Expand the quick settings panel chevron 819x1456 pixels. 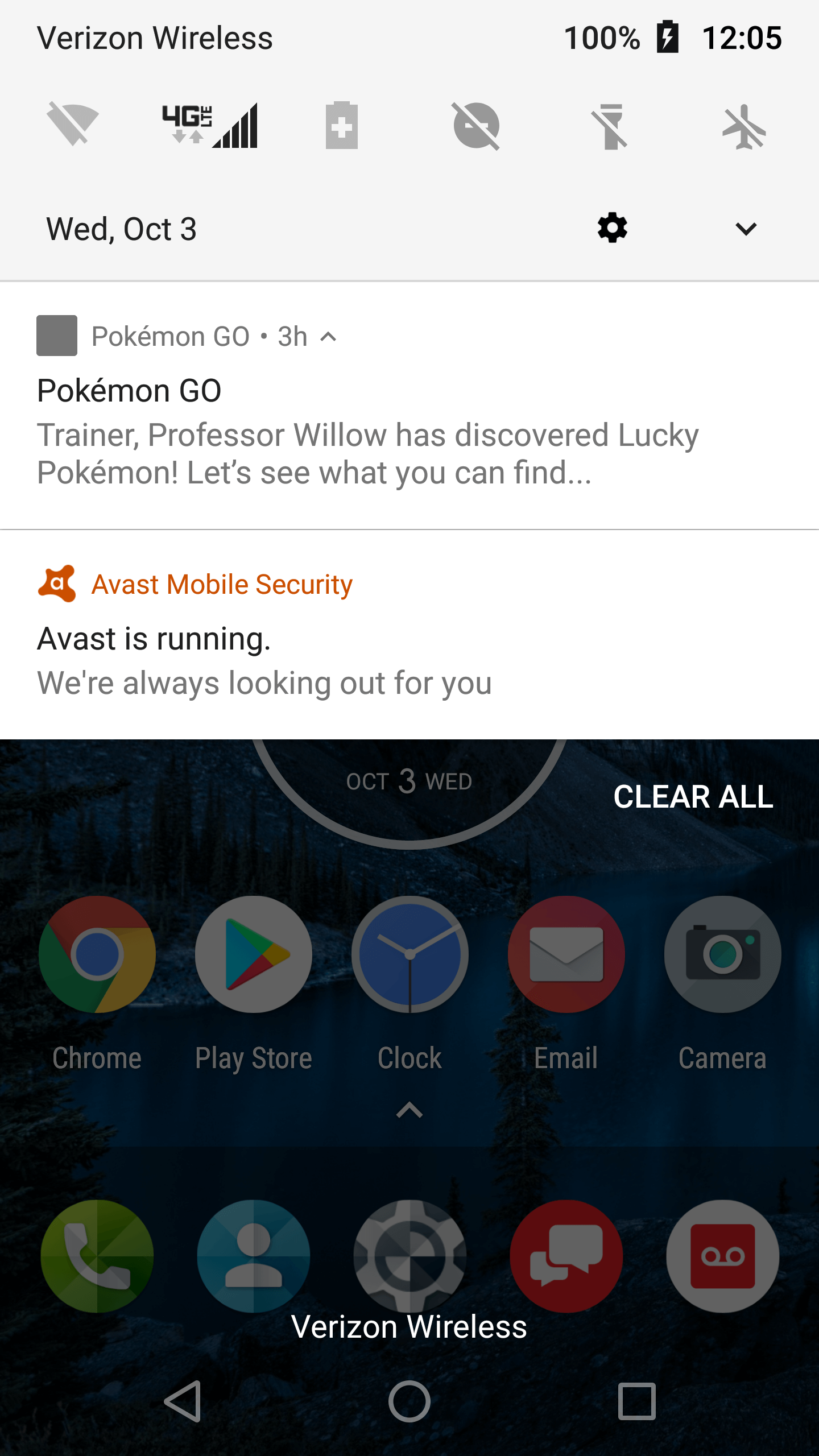tap(746, 229)
